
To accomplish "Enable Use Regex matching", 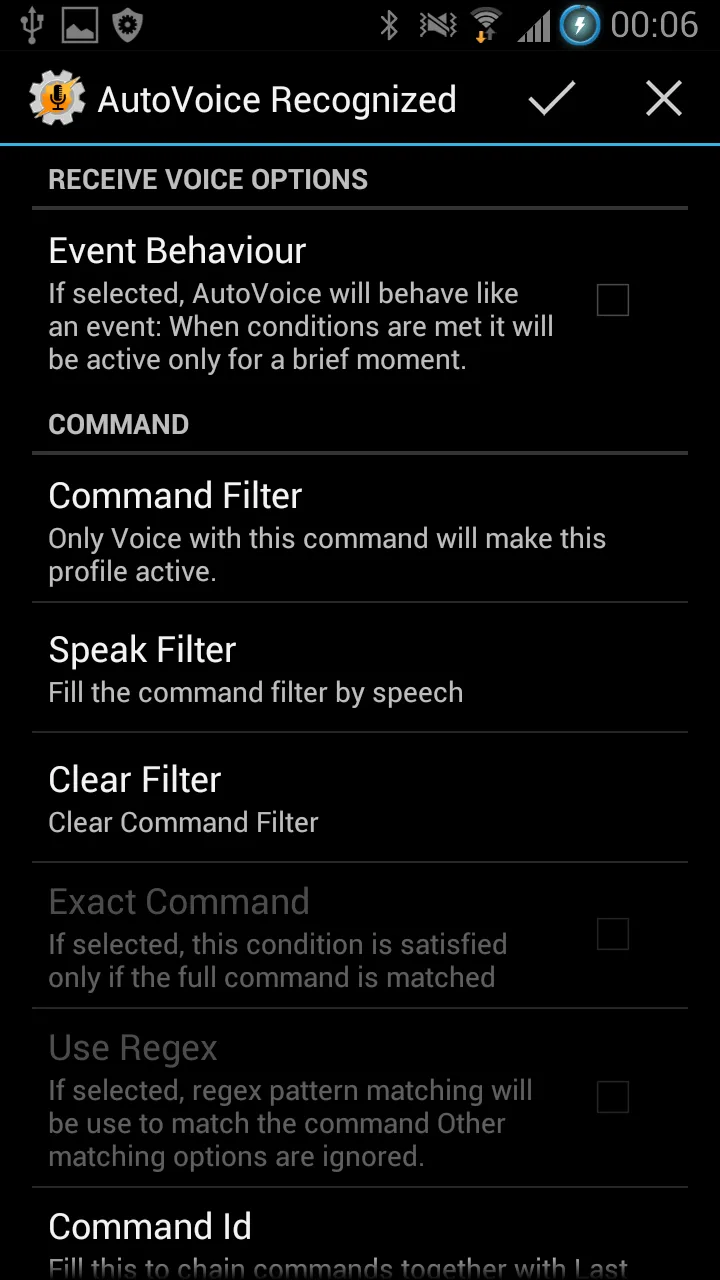I will tap(612, 1097).
